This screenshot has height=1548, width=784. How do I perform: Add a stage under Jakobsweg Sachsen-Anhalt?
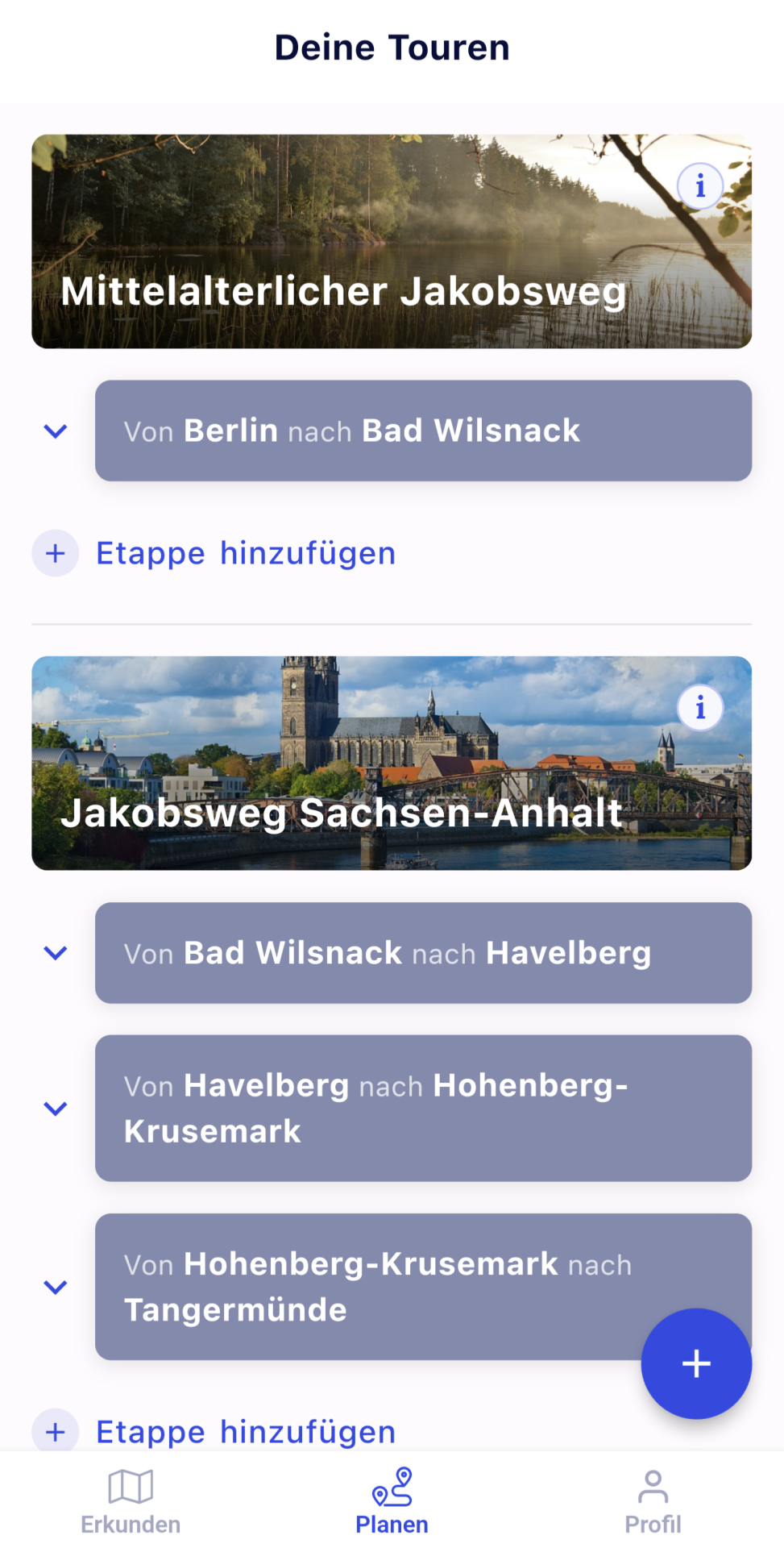(x=214, y=1432)
